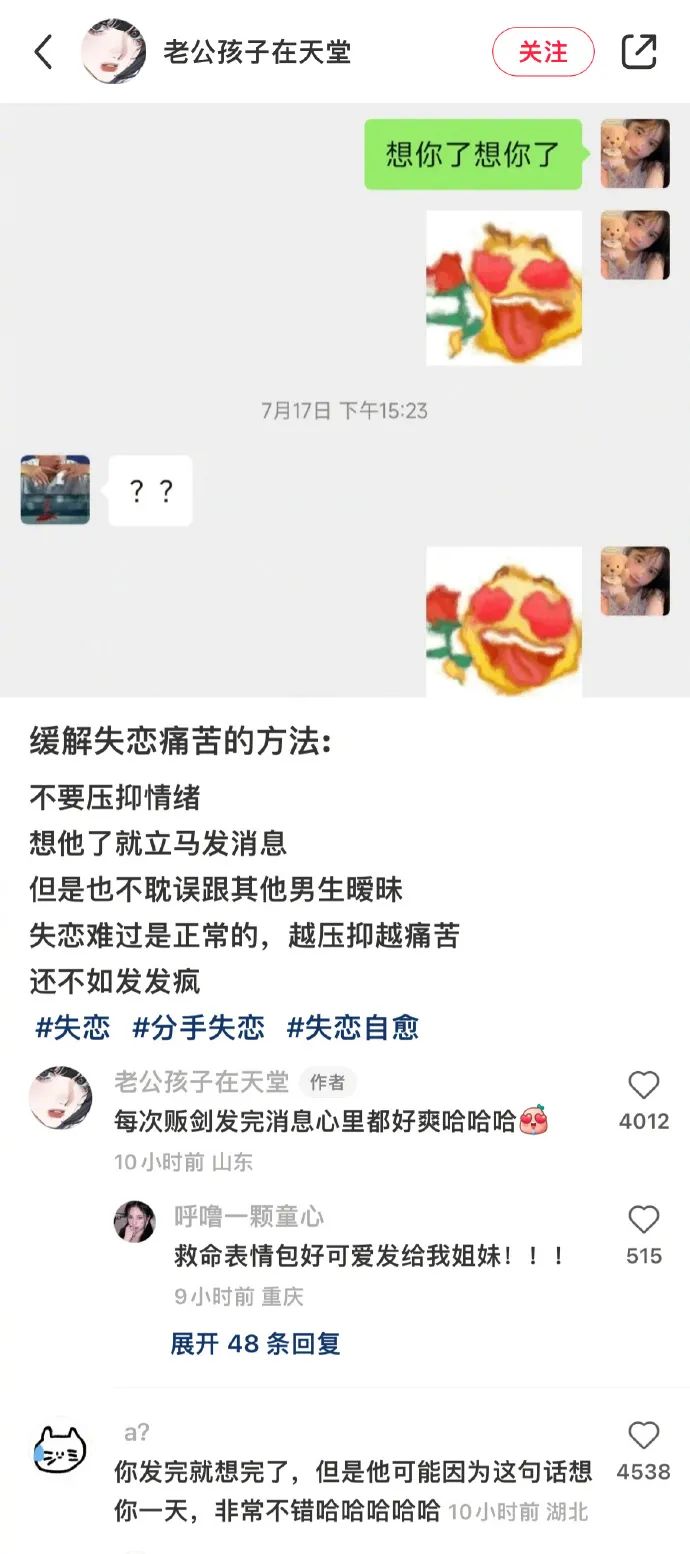Open the post author's avatar in header
Image resolution: width=690 pixels, height=1554 pixels.
coord(113,52)
